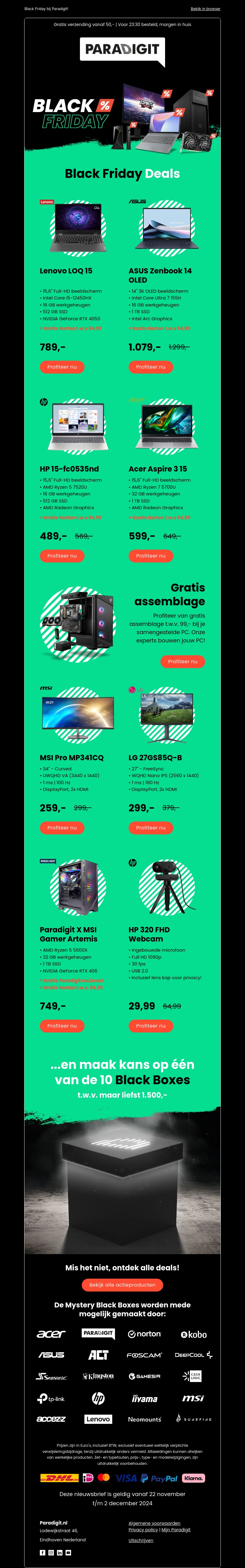Image resolution: width=245 pixels, height=1568 pixels.
Task: Open the YouTube icon in the footer
Action: pos(68,1553)
